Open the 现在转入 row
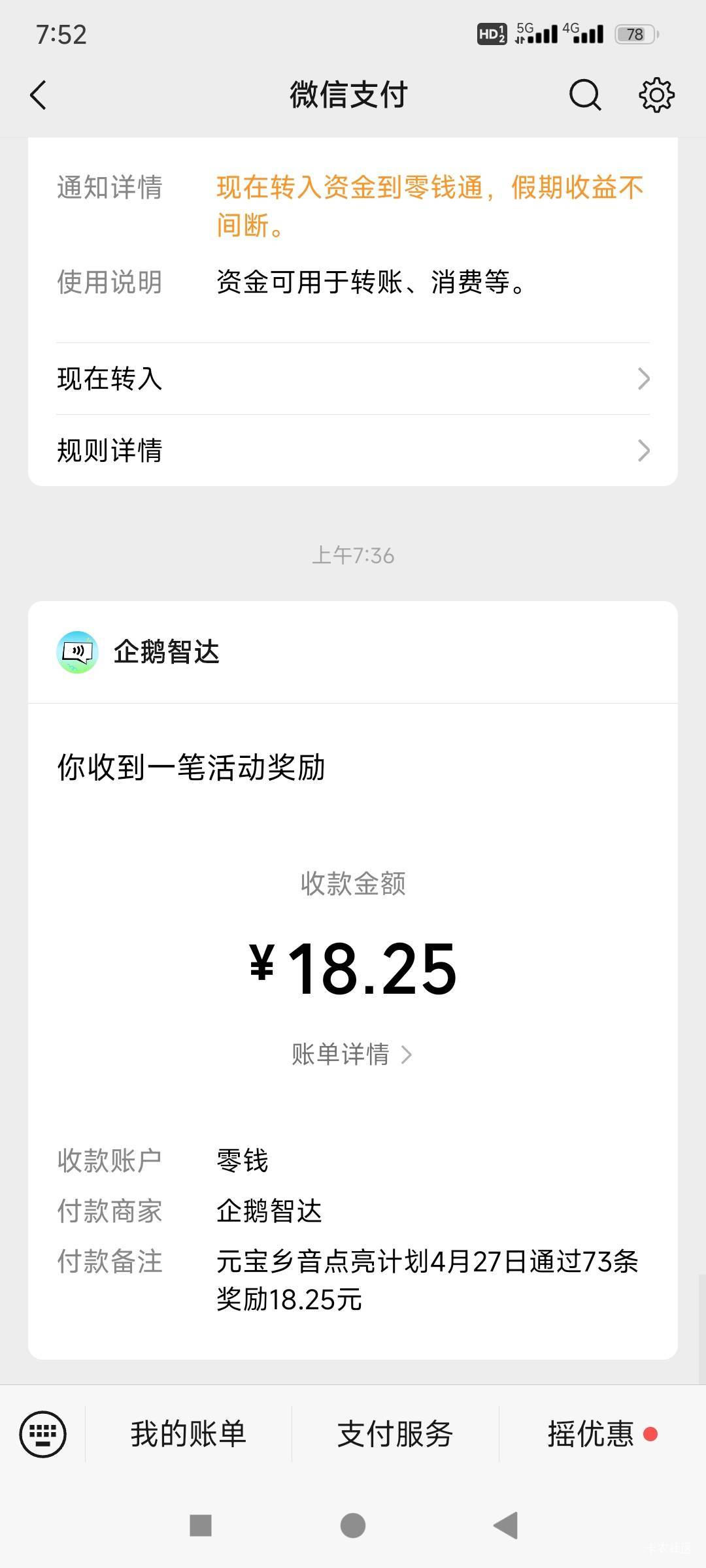The width and height of the screenshot is (706, 1568). (353, 379)
